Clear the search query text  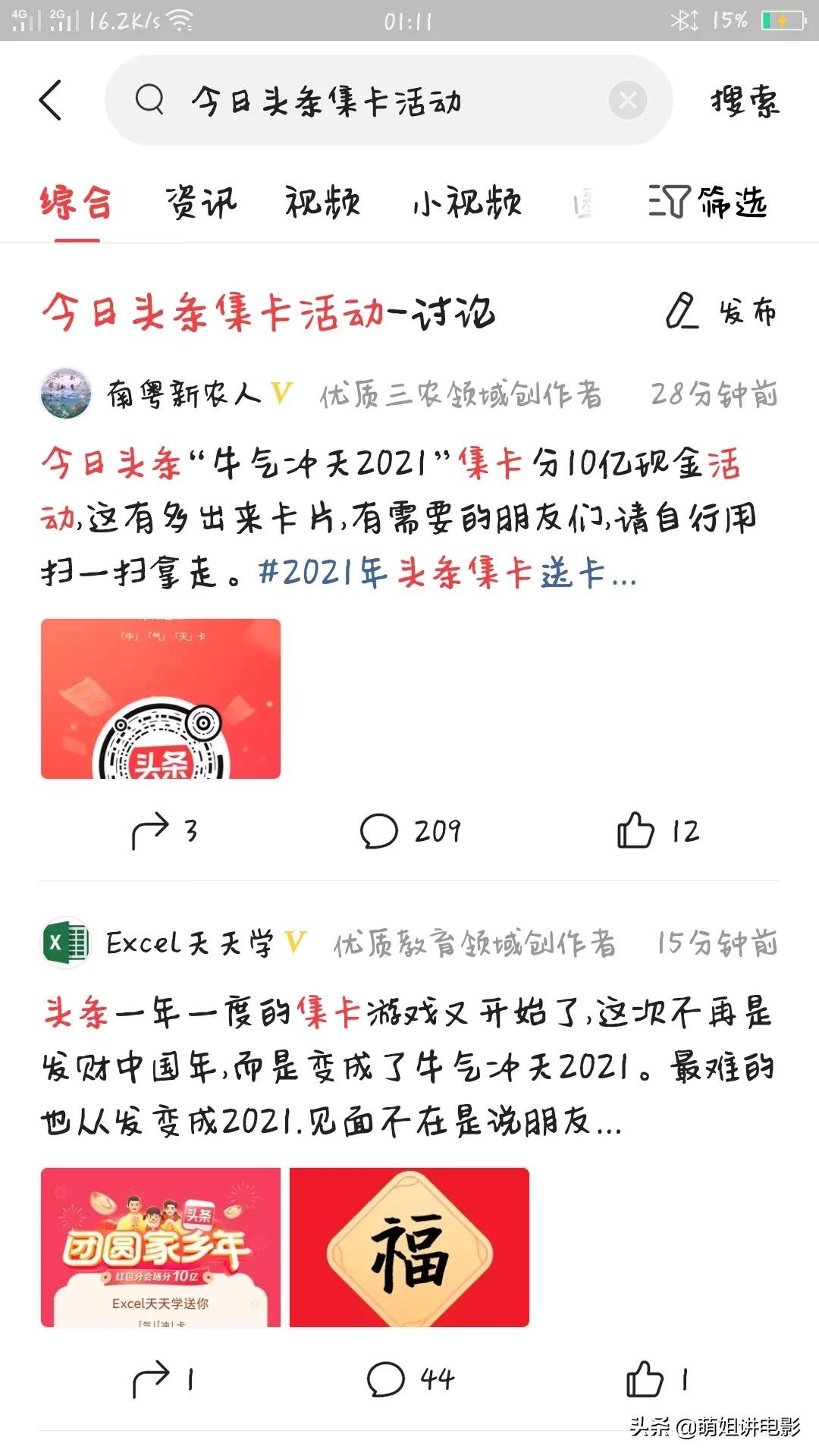point(628,100)
